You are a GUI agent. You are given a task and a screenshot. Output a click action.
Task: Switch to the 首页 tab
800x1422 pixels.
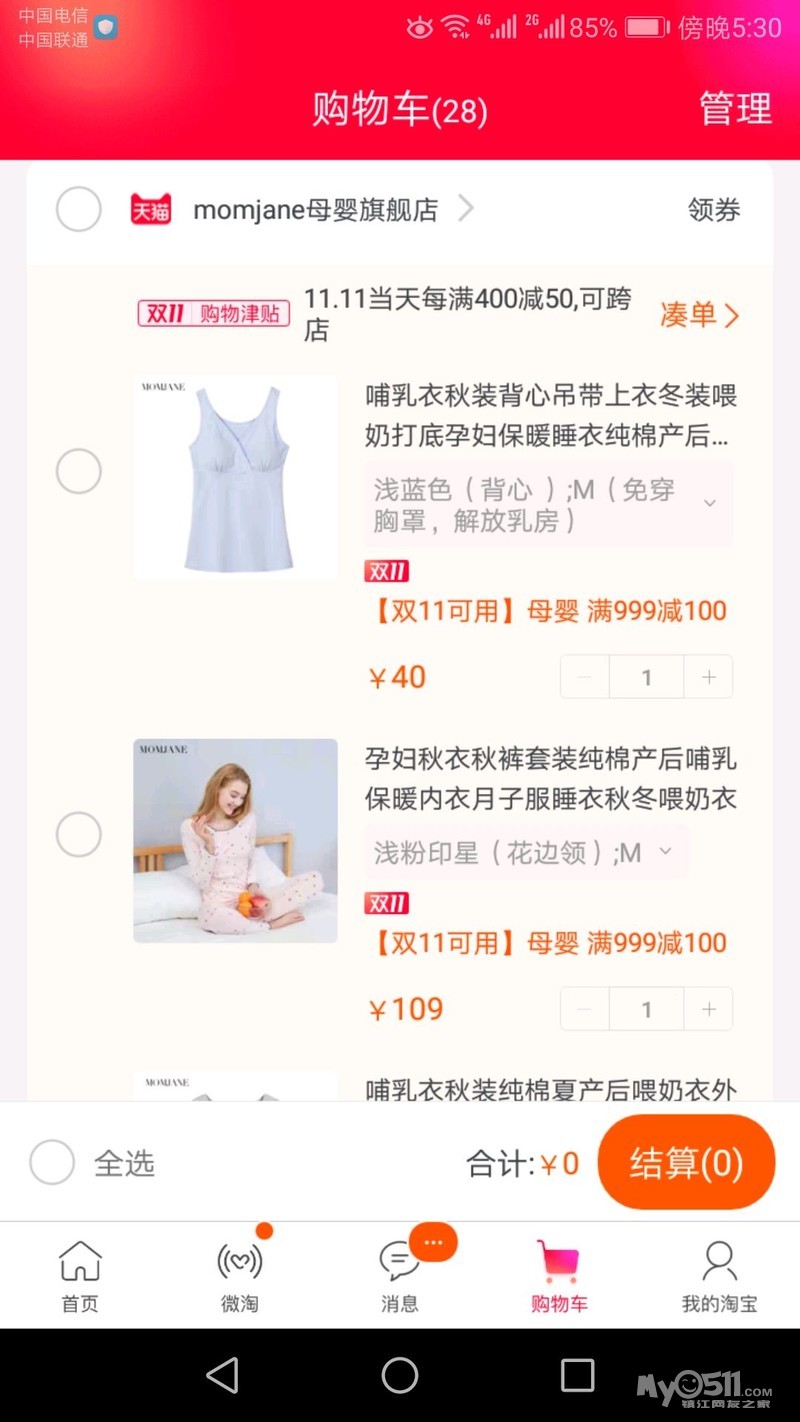(80, 1275)
